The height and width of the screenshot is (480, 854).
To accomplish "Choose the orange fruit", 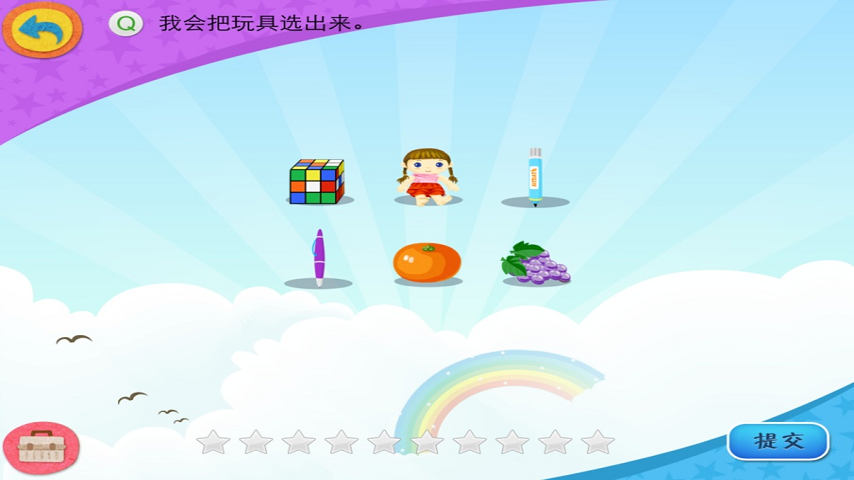I will pyautogui.click(x=427, y=261).
